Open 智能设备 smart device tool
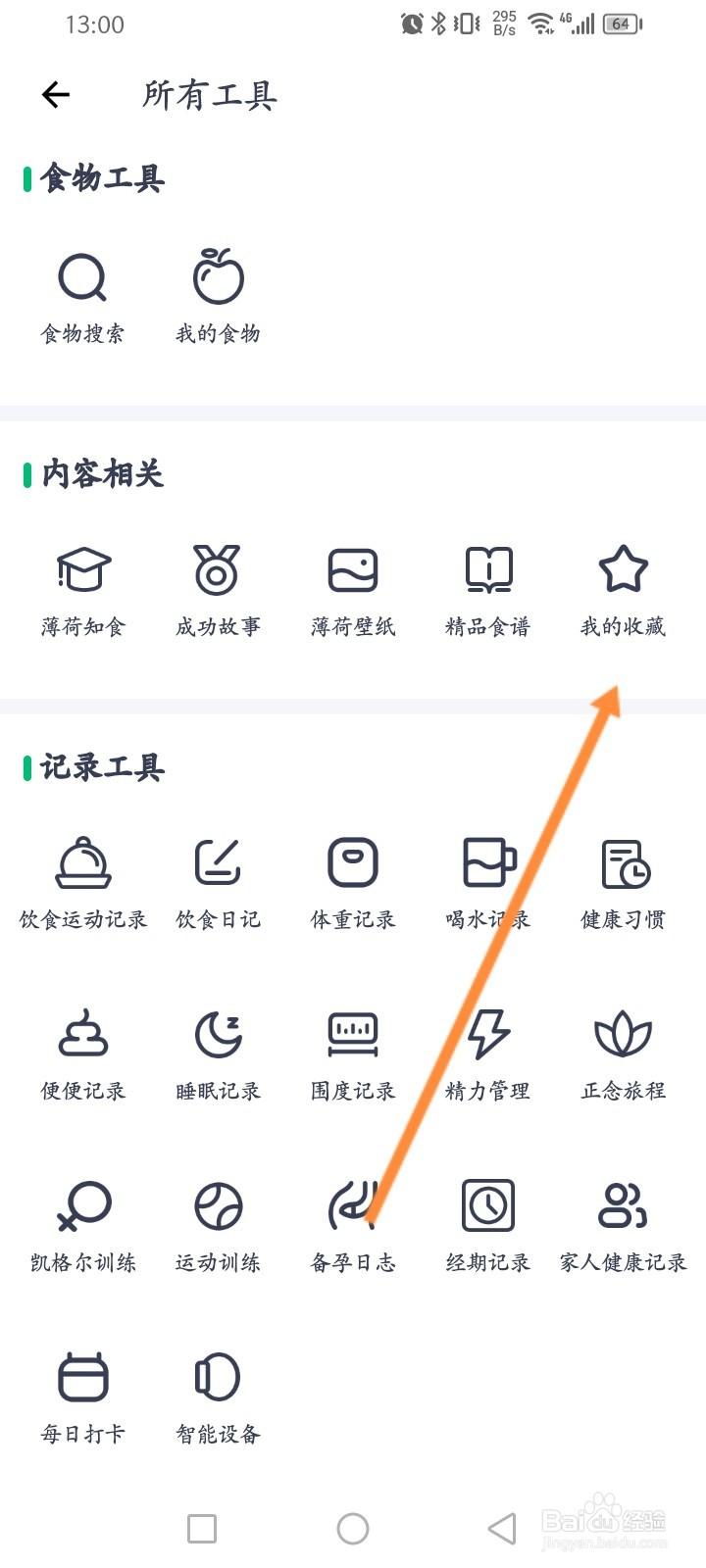The image size is (706, 1568). [218, 1382]
